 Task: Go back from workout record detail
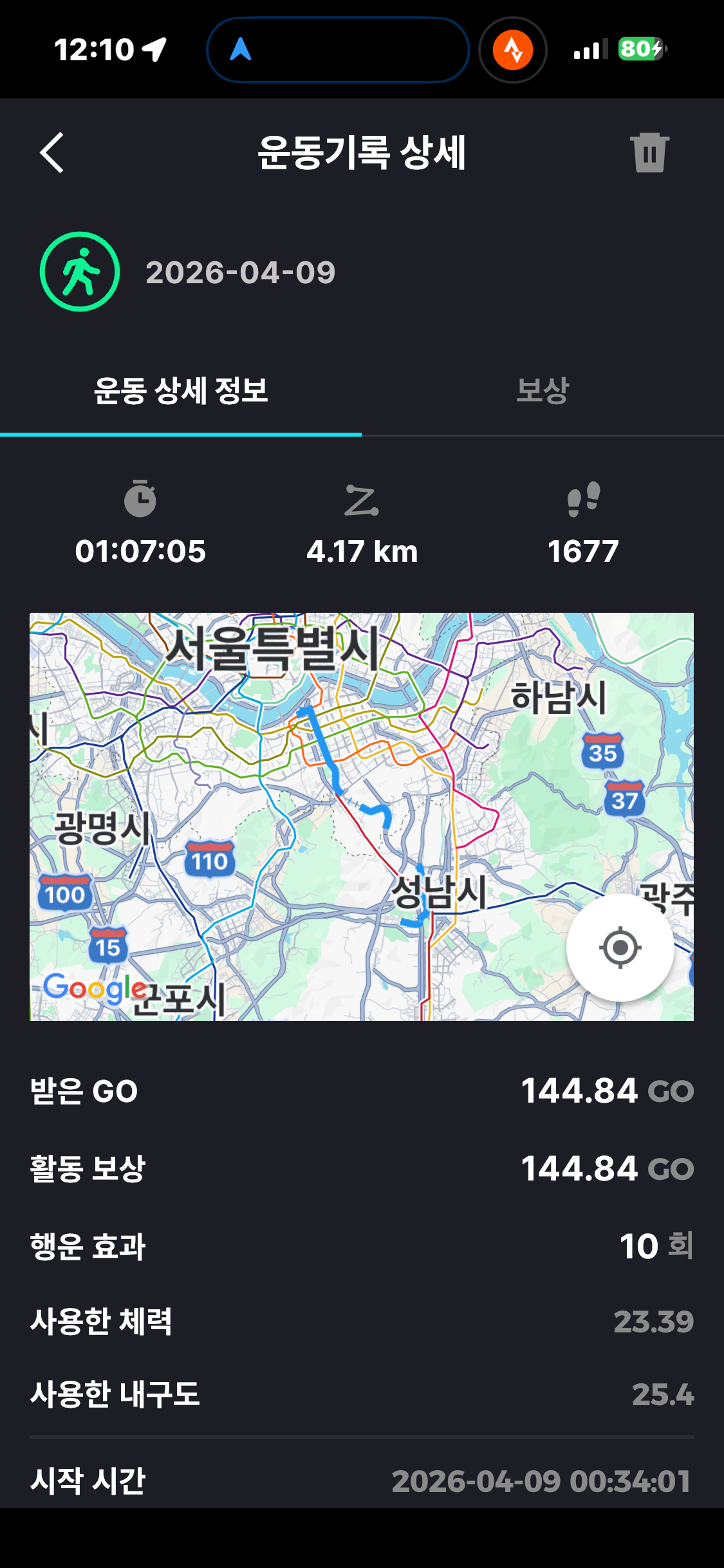pyautogui.click(x=51, y=153)
